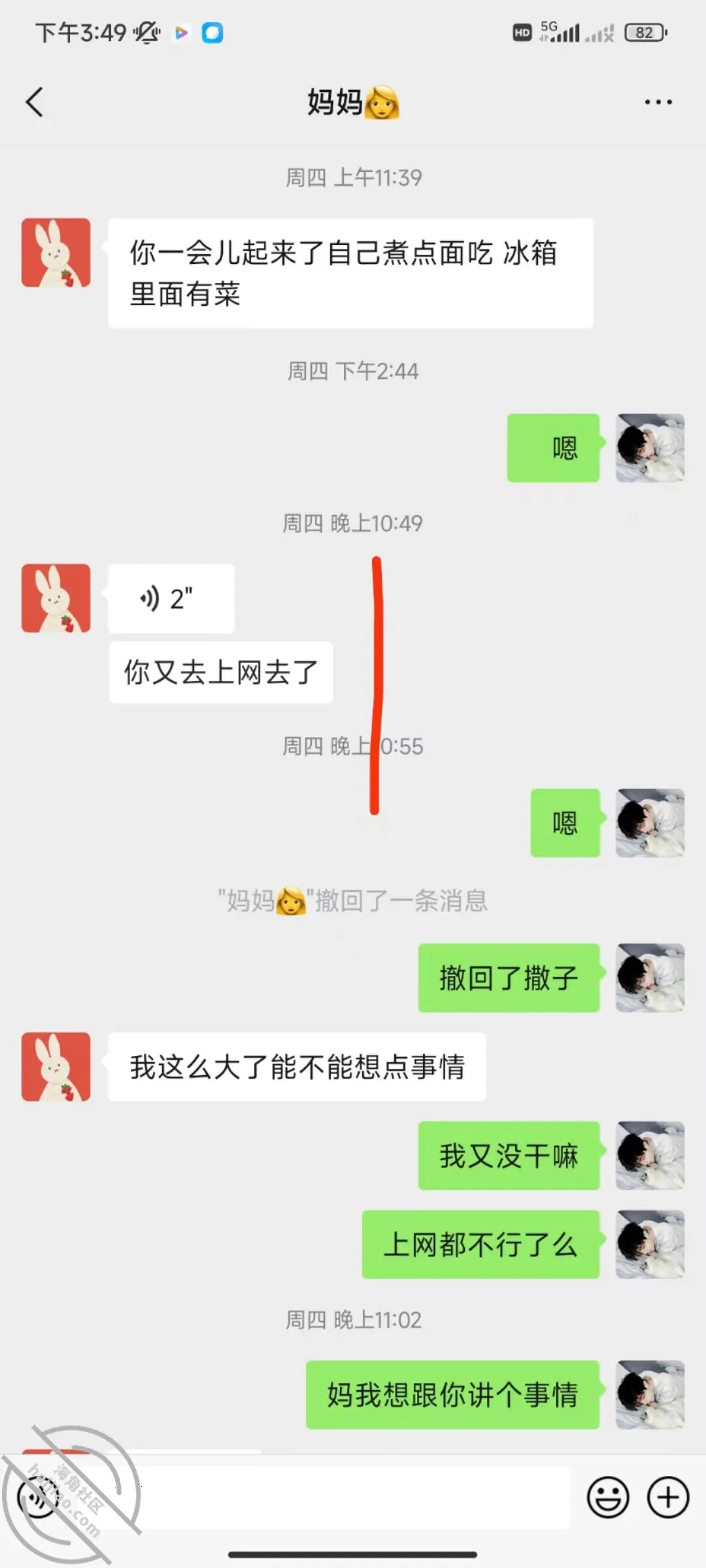Open the plus attachment menu
This screenshot has height=1568, width=706.
[668, 1497]
